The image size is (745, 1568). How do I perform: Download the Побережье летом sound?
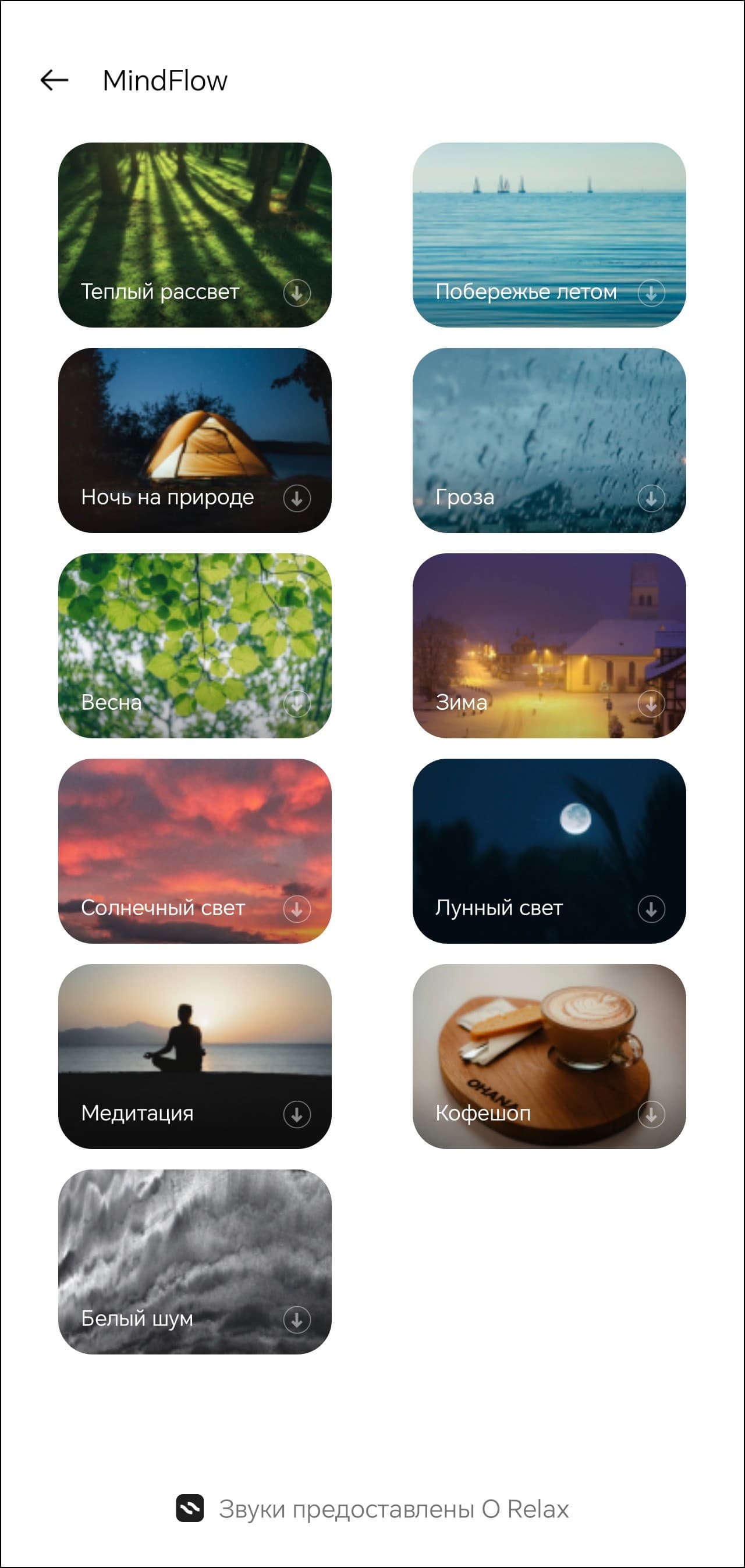[651, 293]
